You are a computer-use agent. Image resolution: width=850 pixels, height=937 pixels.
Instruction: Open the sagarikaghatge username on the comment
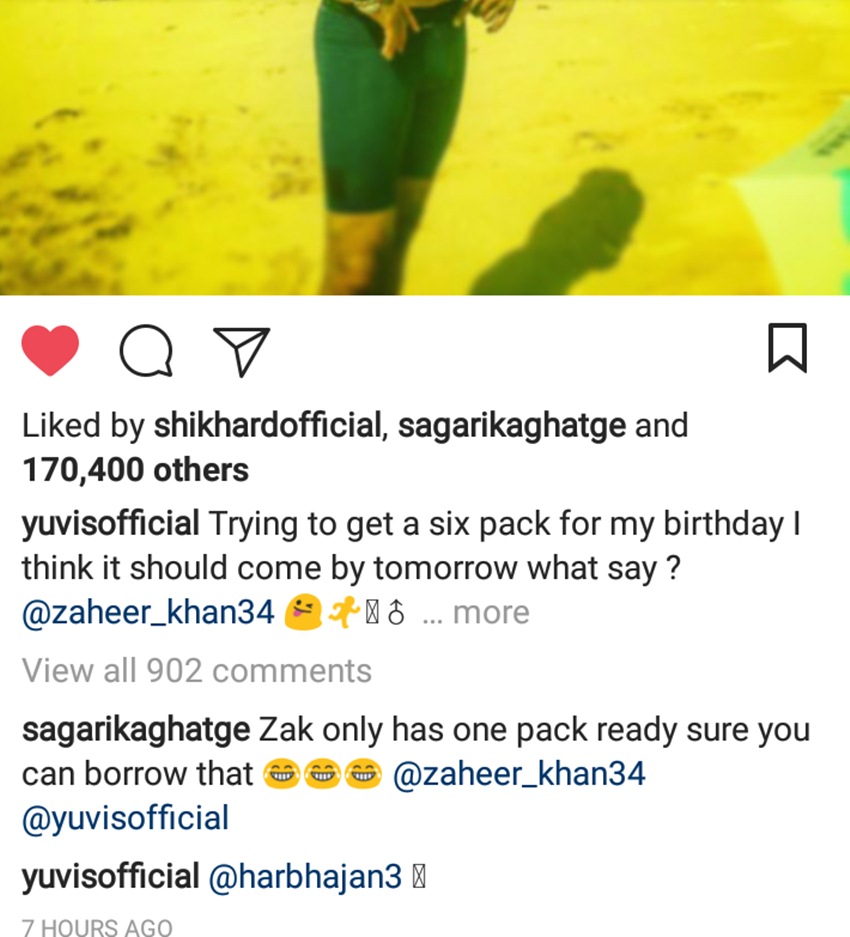[x=136, y=729]
